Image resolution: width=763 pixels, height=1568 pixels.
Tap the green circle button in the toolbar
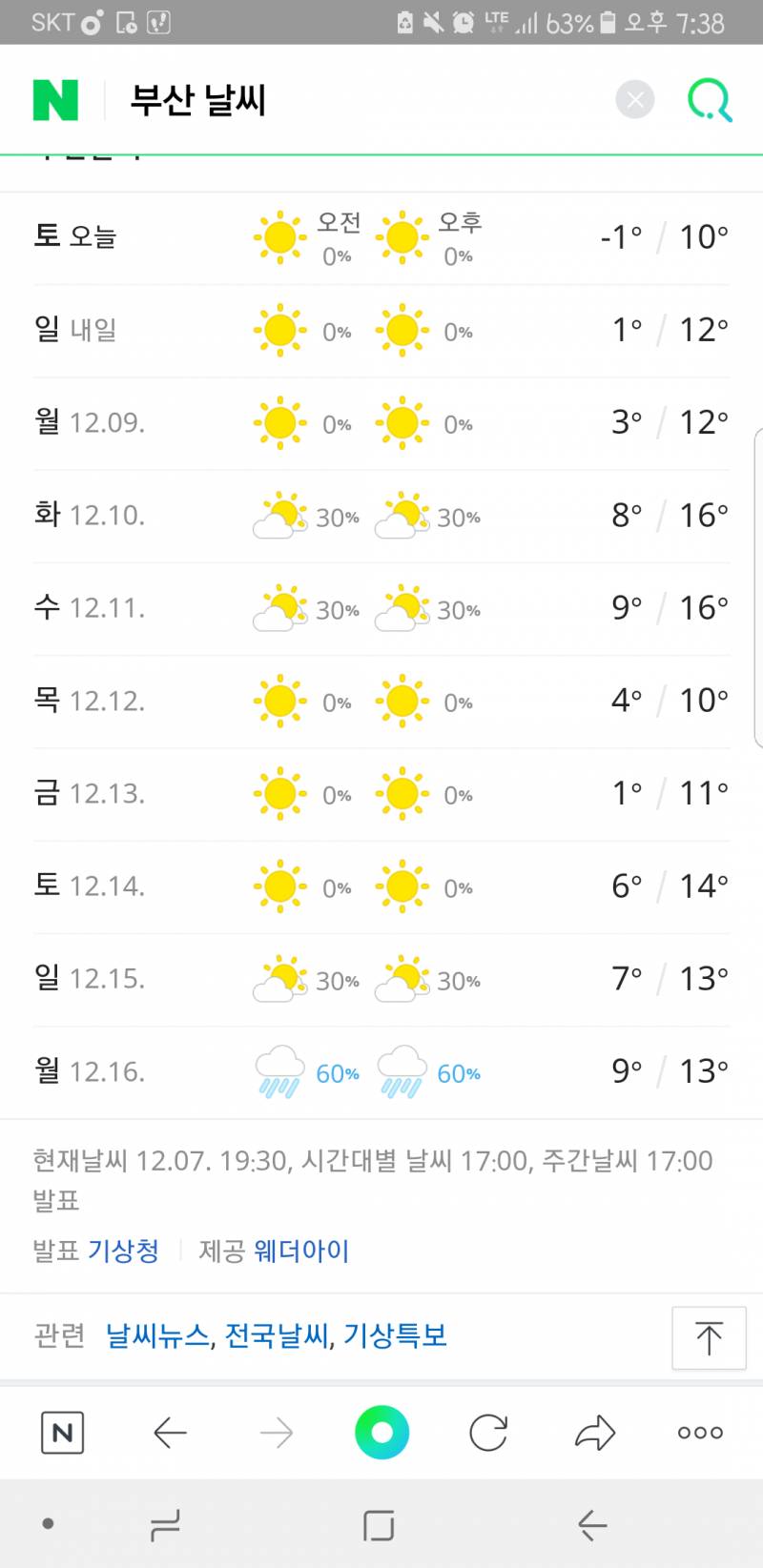coord(381,1433)
